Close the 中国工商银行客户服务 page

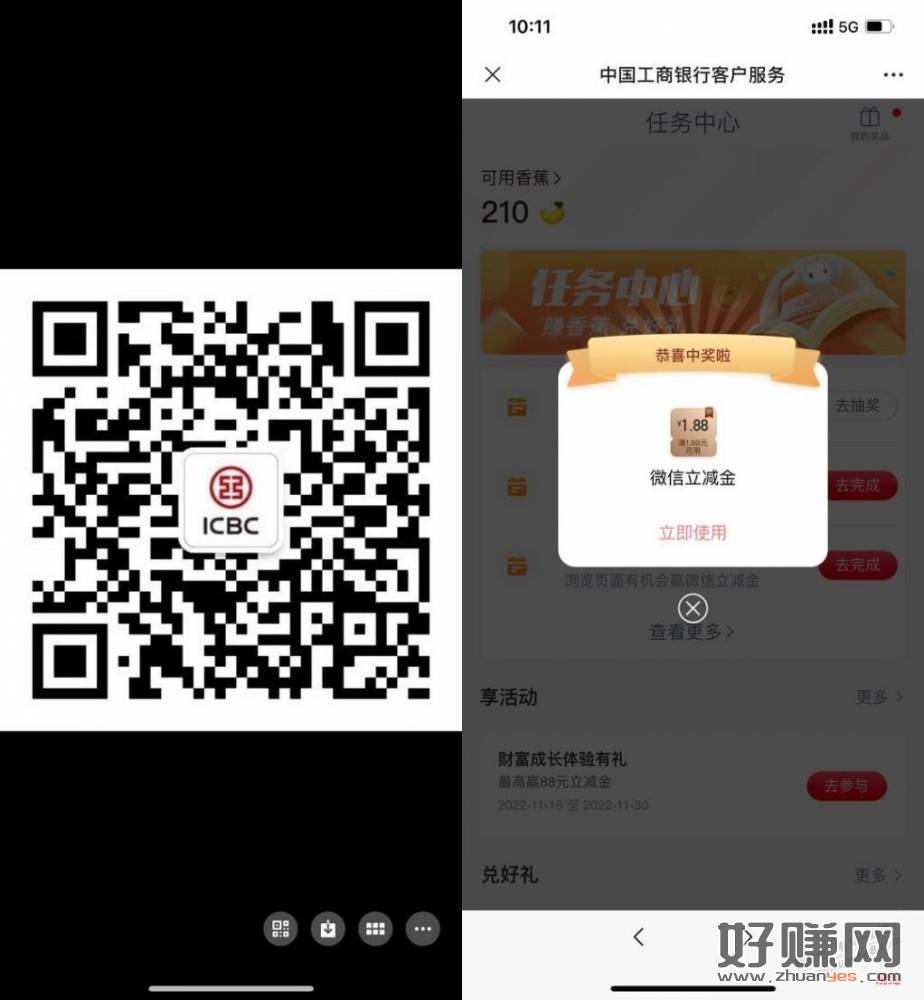[x=492, y=75]
